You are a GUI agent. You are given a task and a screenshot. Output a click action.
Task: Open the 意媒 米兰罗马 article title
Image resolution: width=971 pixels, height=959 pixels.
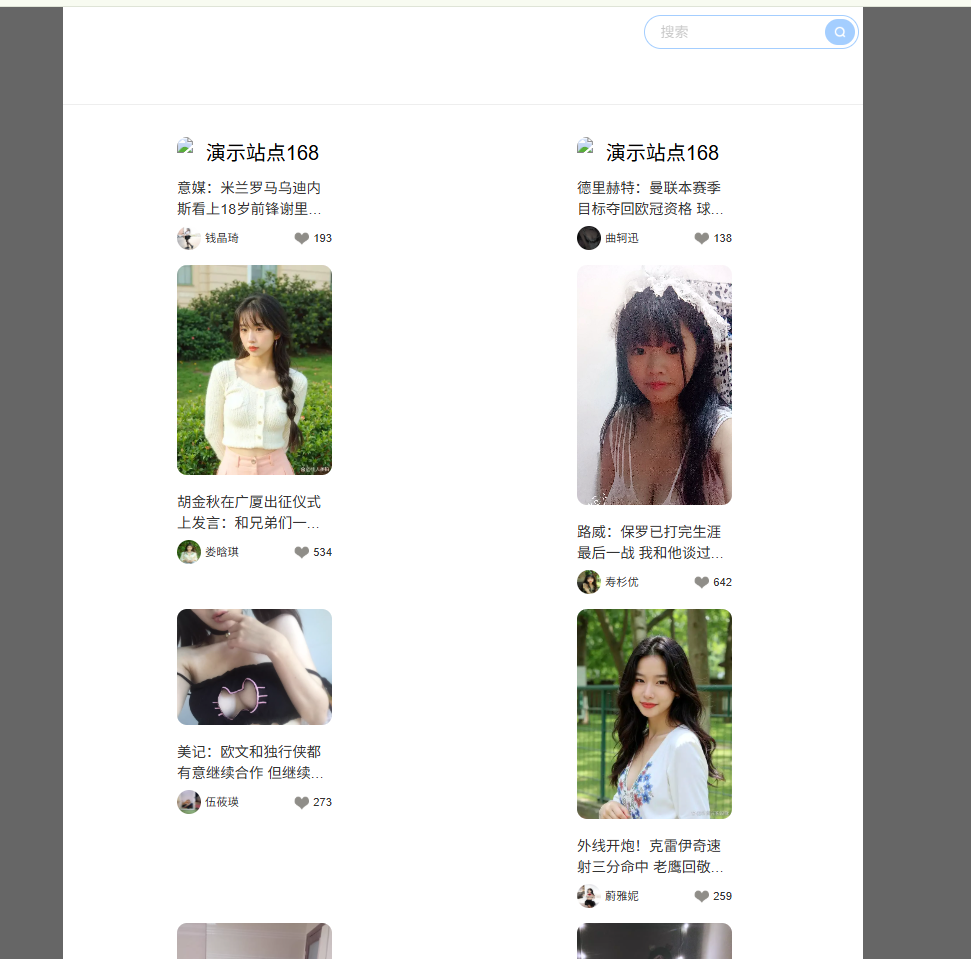[249, 198]
